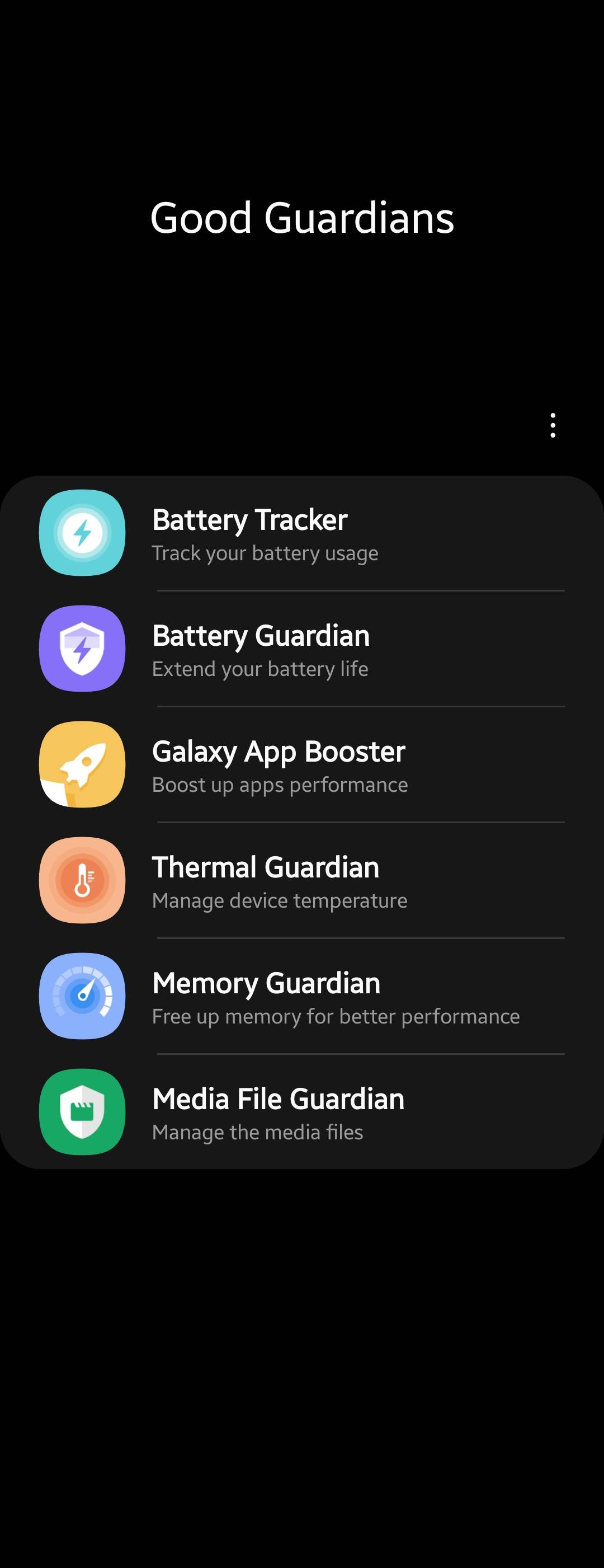Tap the 'Free up memory for better performance' subtitle
604x1568 pixels.
(335, 1015)
